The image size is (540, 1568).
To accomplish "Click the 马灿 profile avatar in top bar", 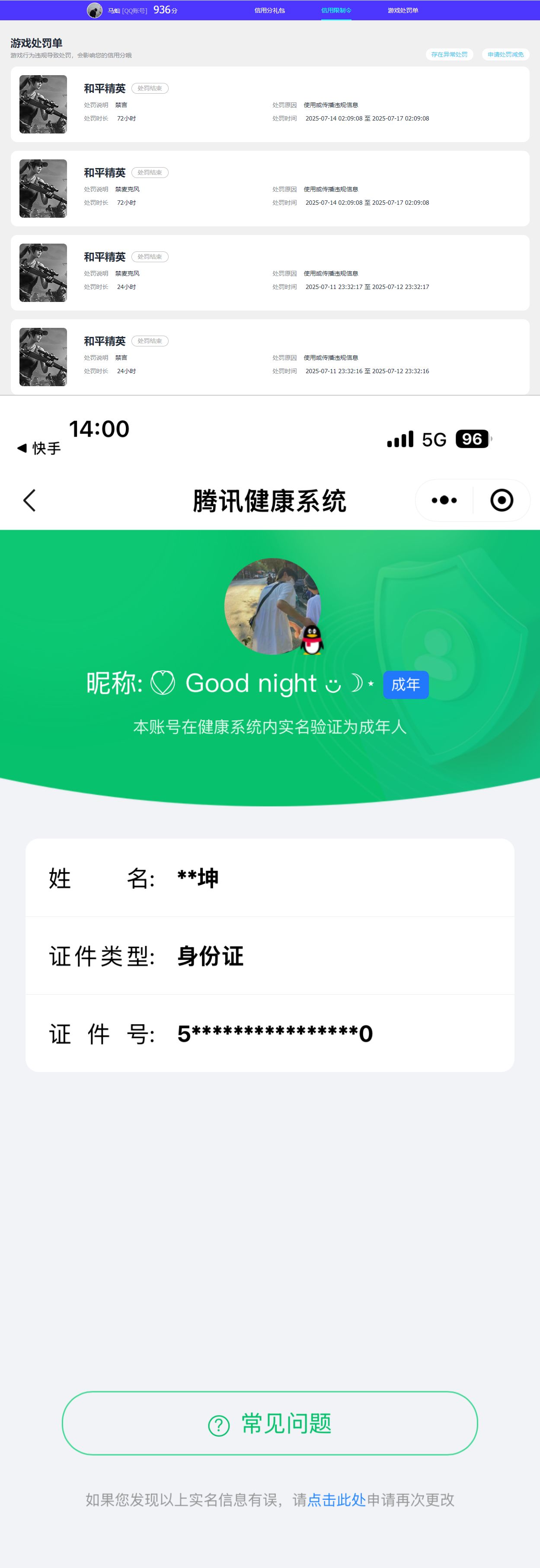I will pyautogui.click(x=95, y=10).
